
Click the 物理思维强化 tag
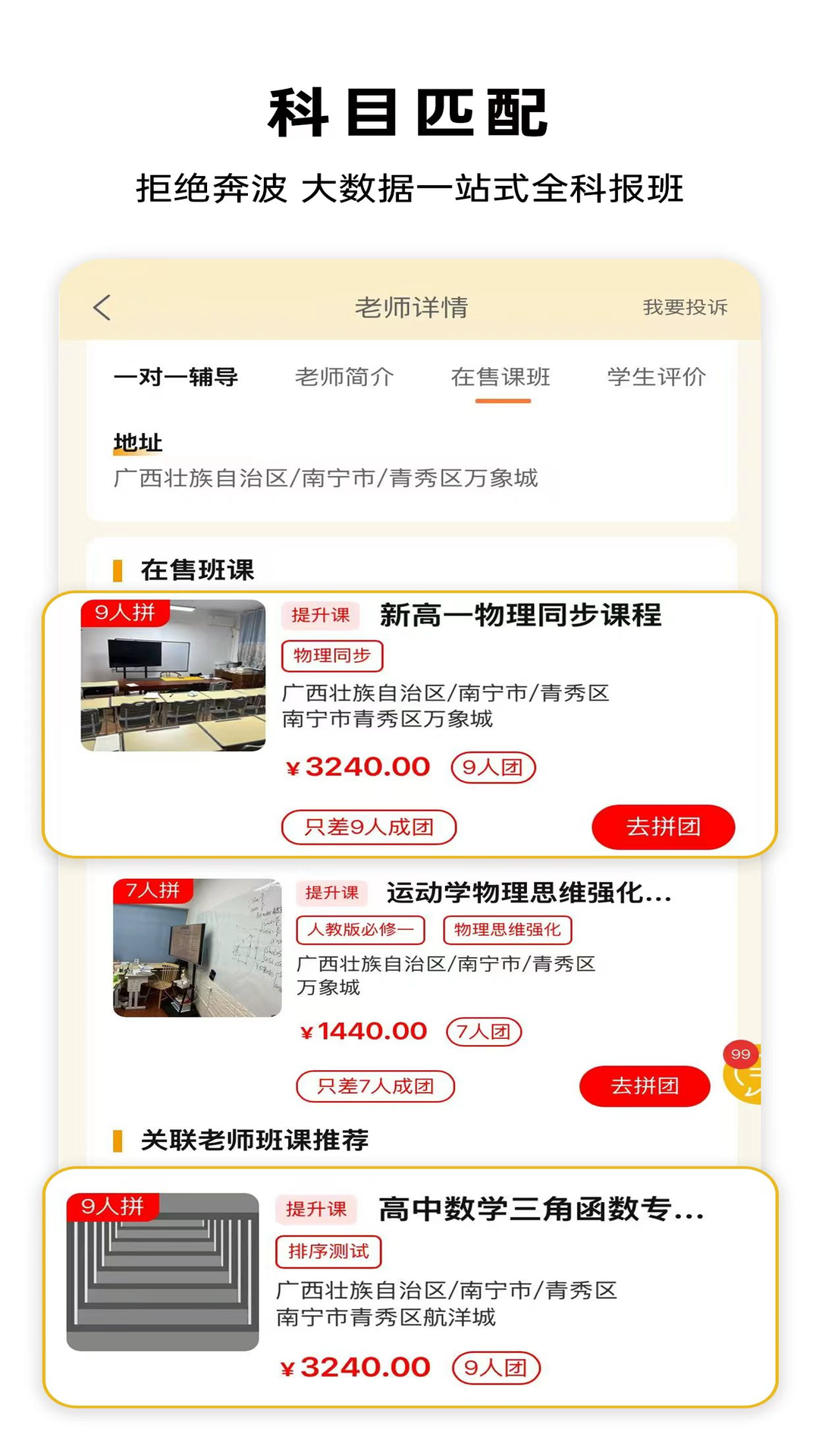pyautogui.click(x=507, y=930)
